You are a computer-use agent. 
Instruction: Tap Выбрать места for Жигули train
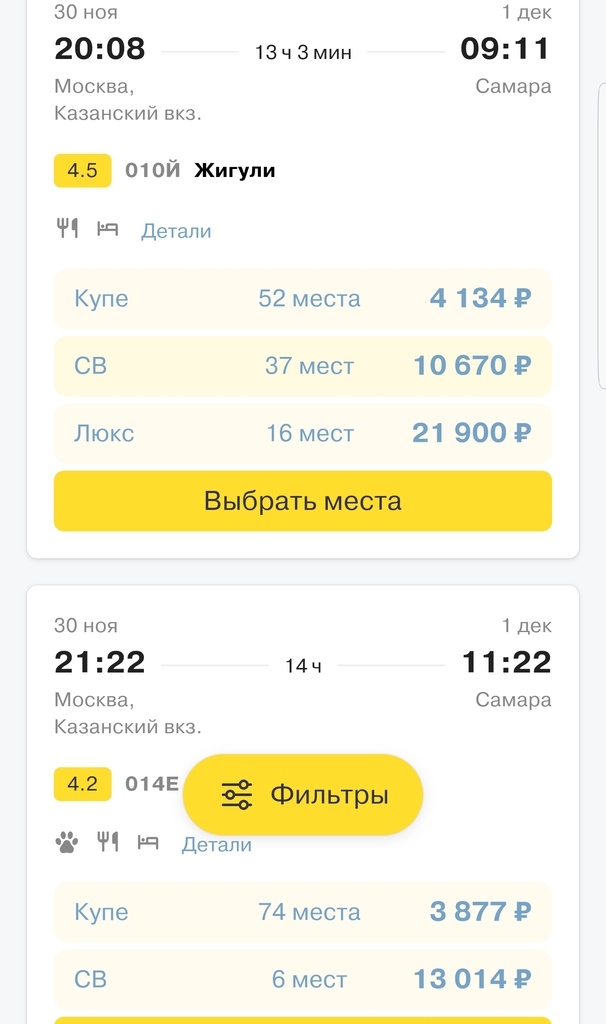(x=302, y=501)
